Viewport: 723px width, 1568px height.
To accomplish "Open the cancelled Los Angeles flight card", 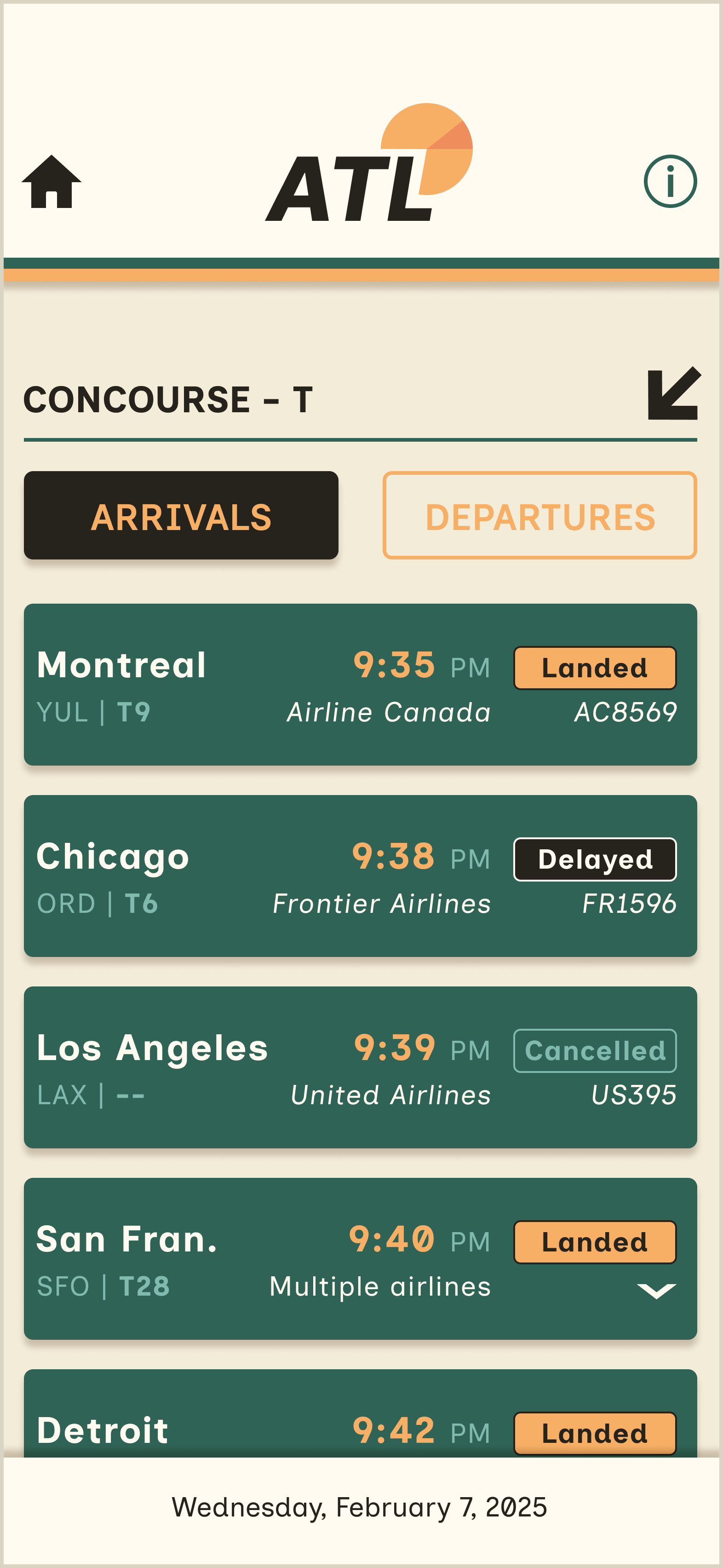I will (x=360, y=1067).
